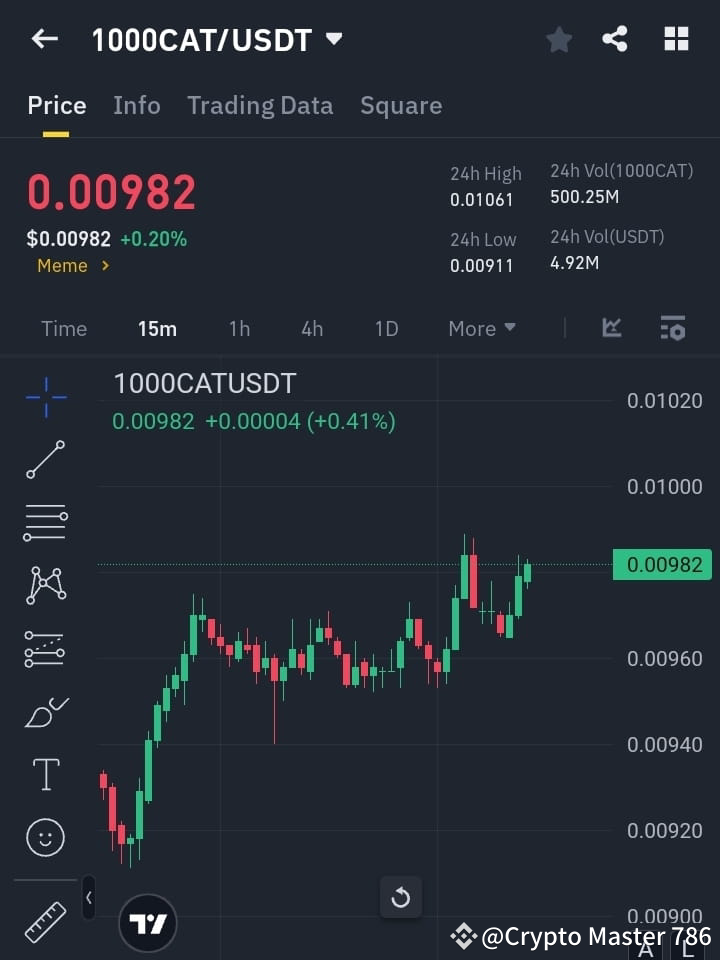Open the Square tab

[401, 105]
